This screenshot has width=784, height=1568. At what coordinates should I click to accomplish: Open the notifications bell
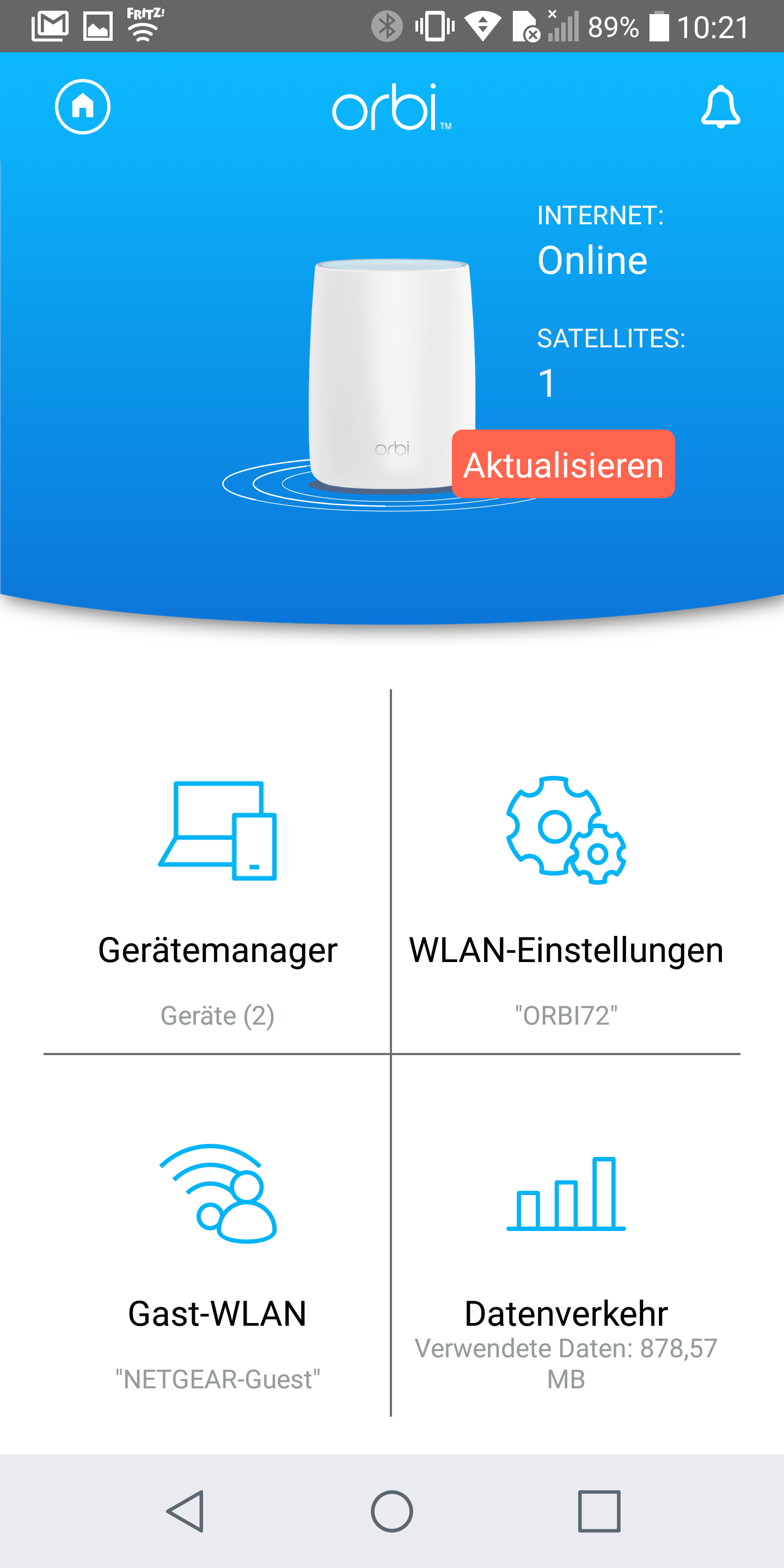[720, 107]
